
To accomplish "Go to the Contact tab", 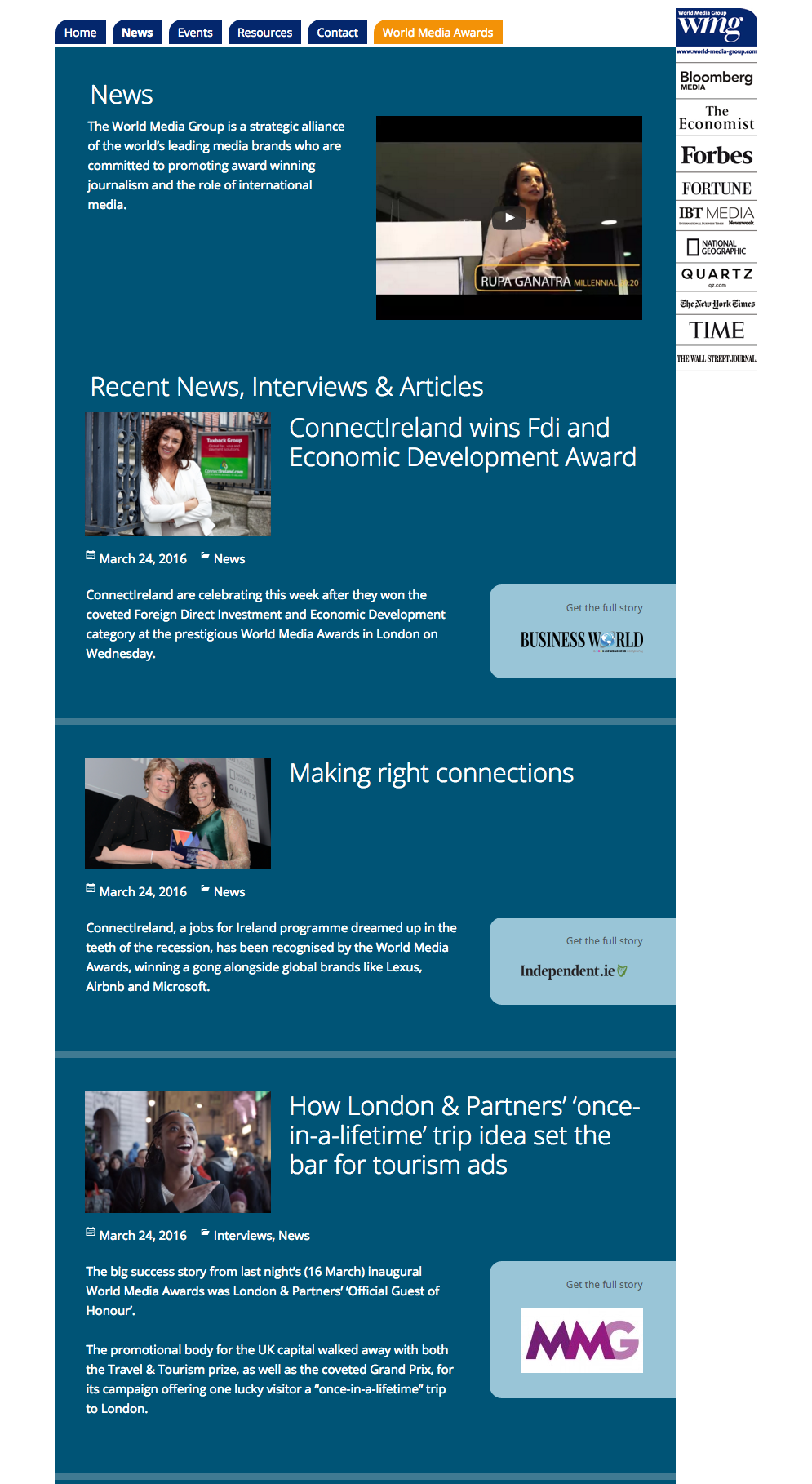I will (x=337, y=33).
